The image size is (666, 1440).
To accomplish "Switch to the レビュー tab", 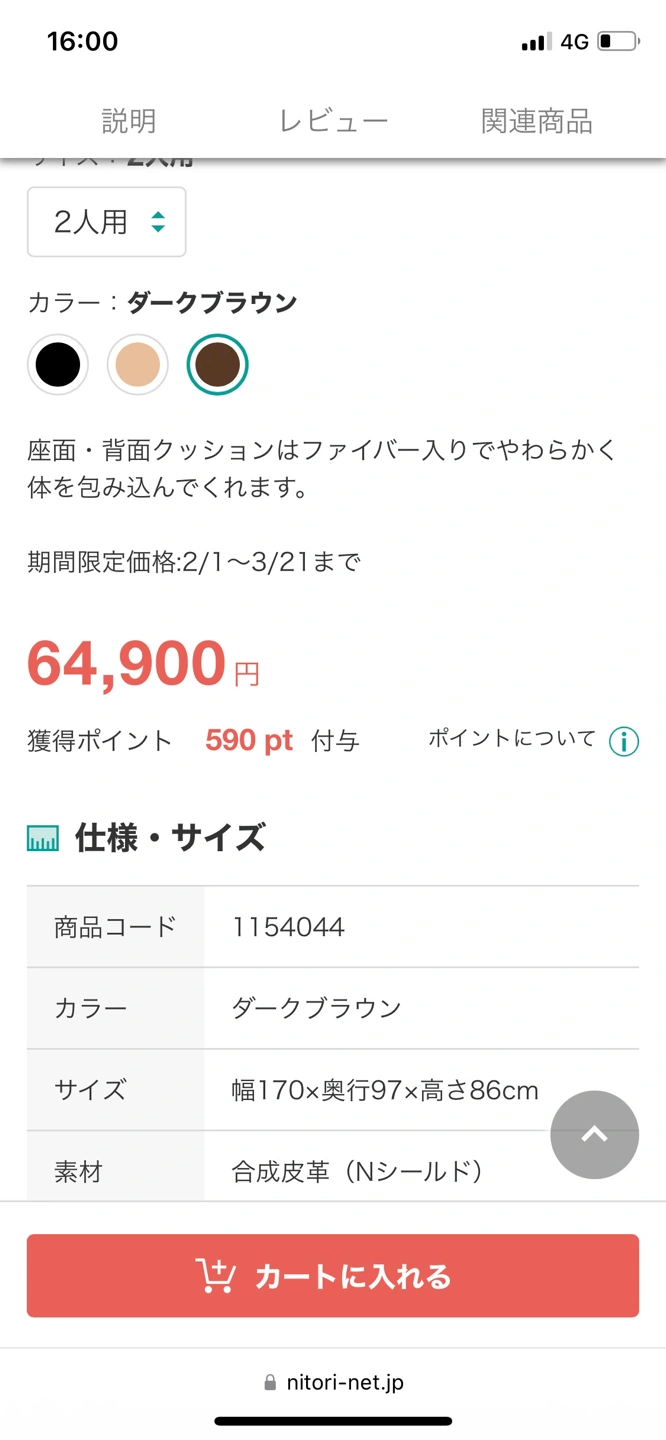I will point(333,121).
